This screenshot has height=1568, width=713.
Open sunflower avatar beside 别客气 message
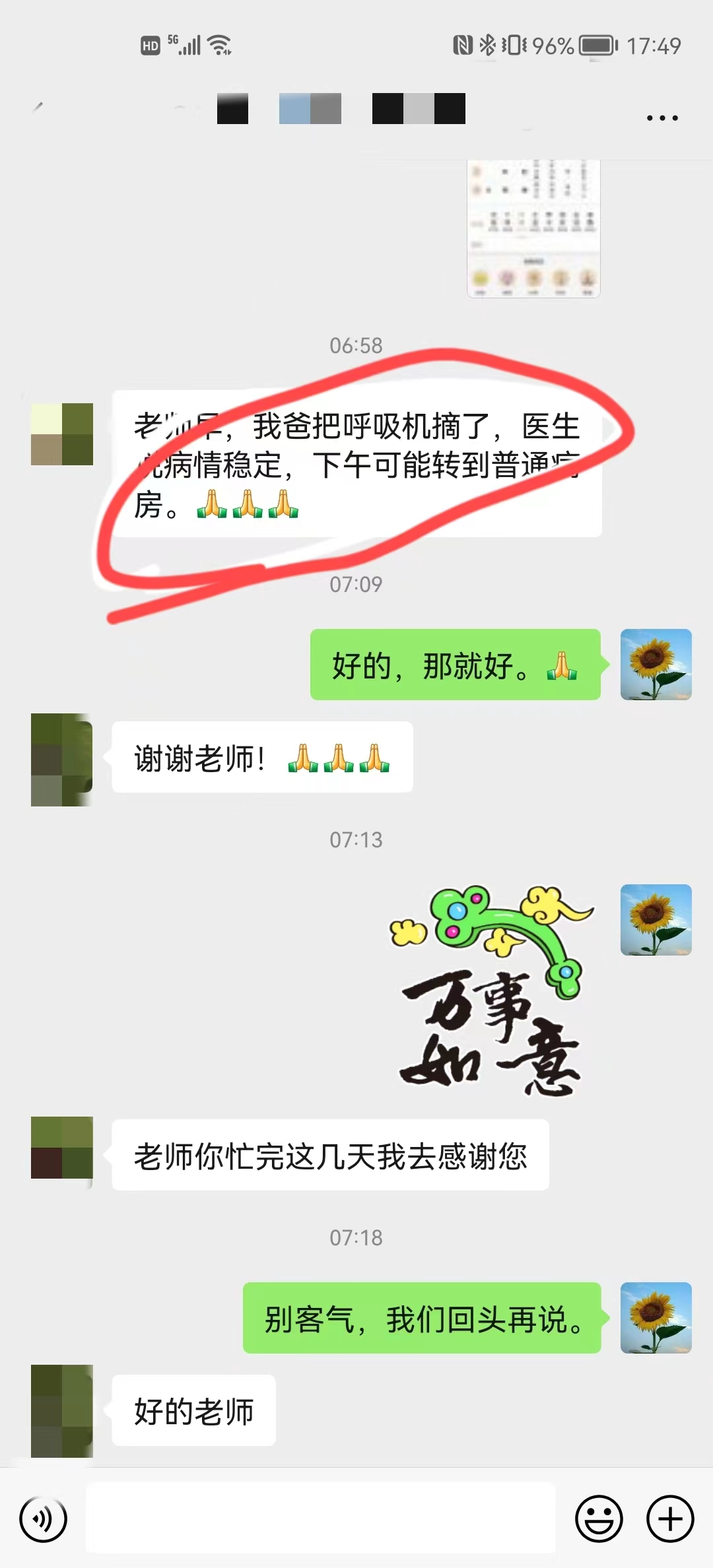click(x=656, y=1318)
